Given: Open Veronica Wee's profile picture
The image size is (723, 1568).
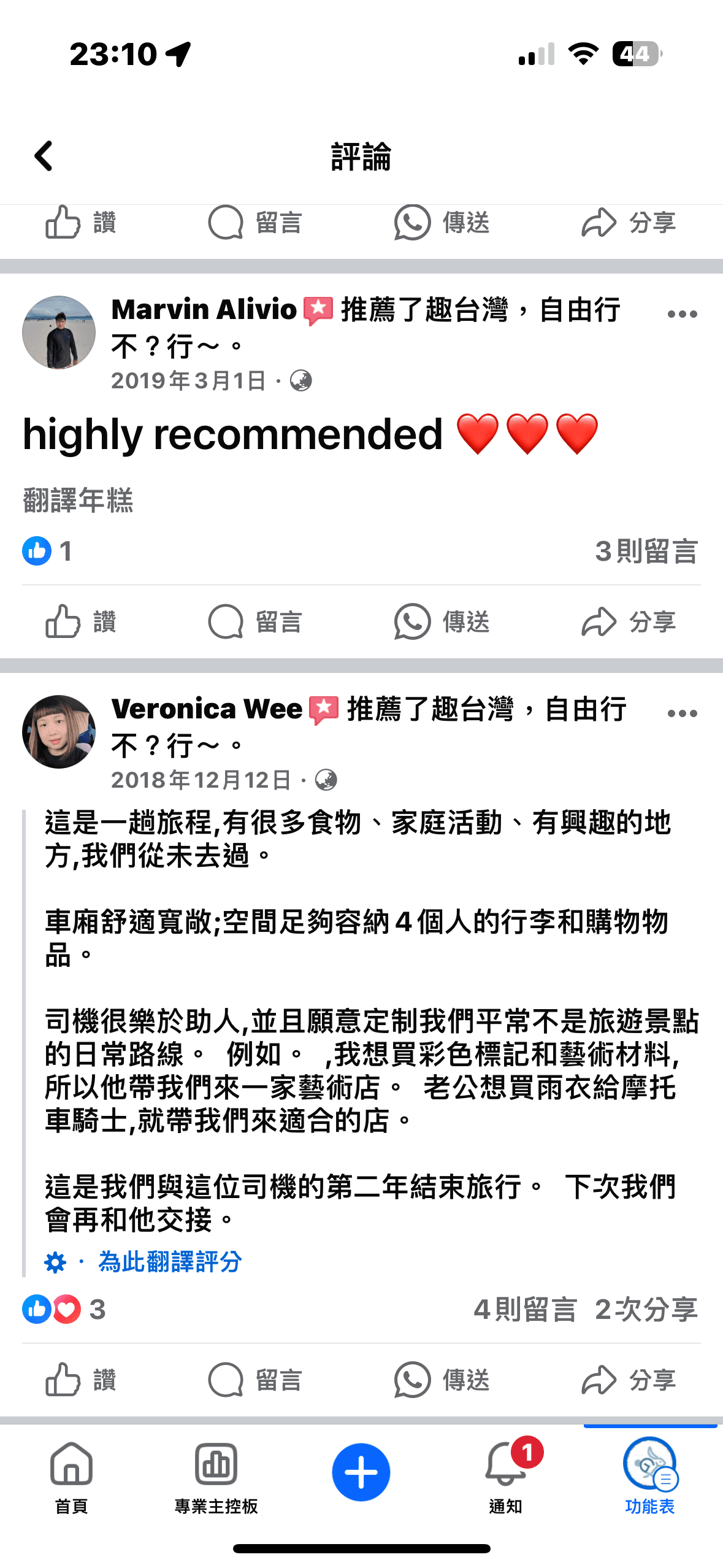Looking at the screenshot, I should (59, 731).
